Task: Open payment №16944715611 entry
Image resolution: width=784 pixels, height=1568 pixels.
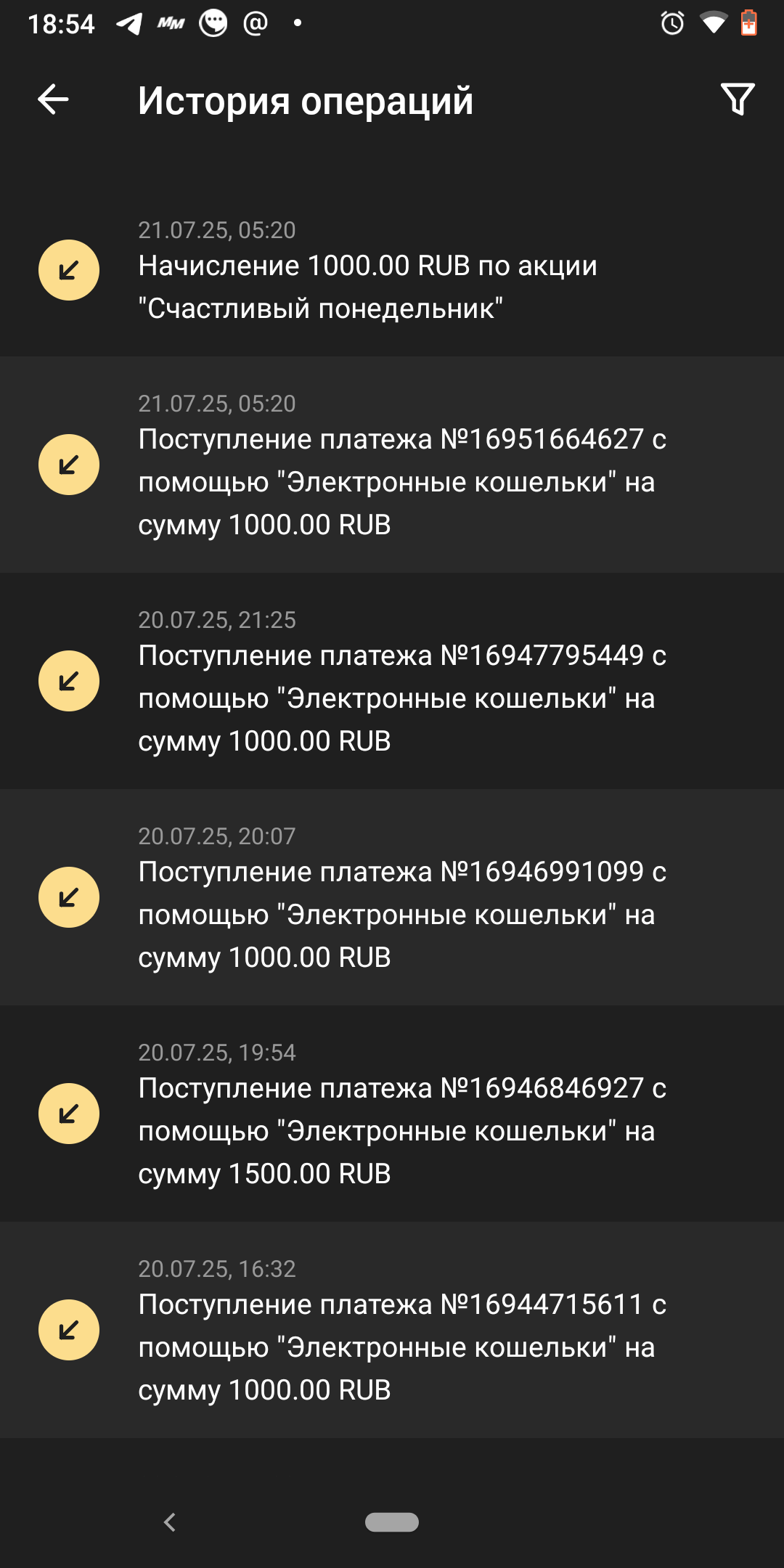Action: (x=392, y=1330)
